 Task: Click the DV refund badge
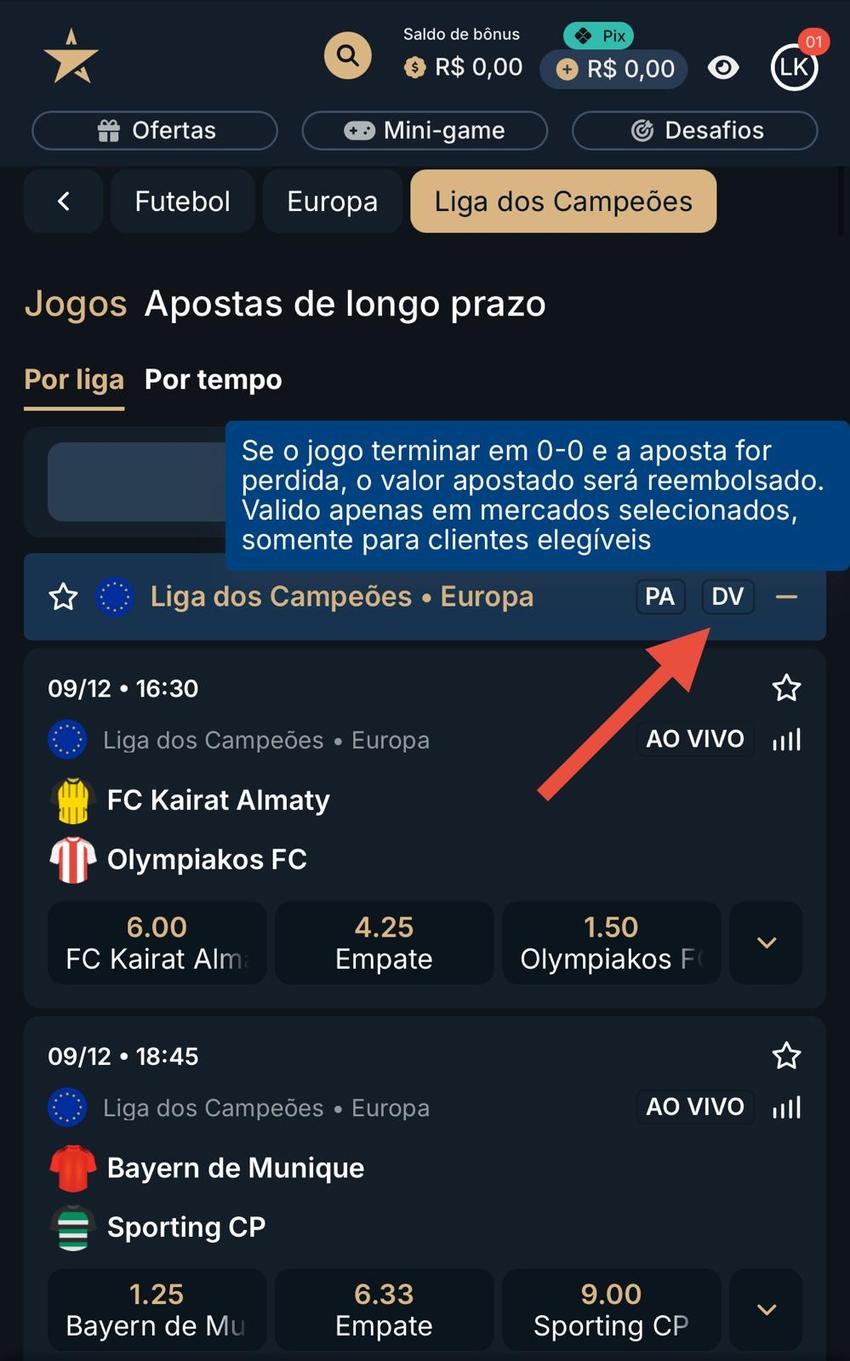pos(727,596)
